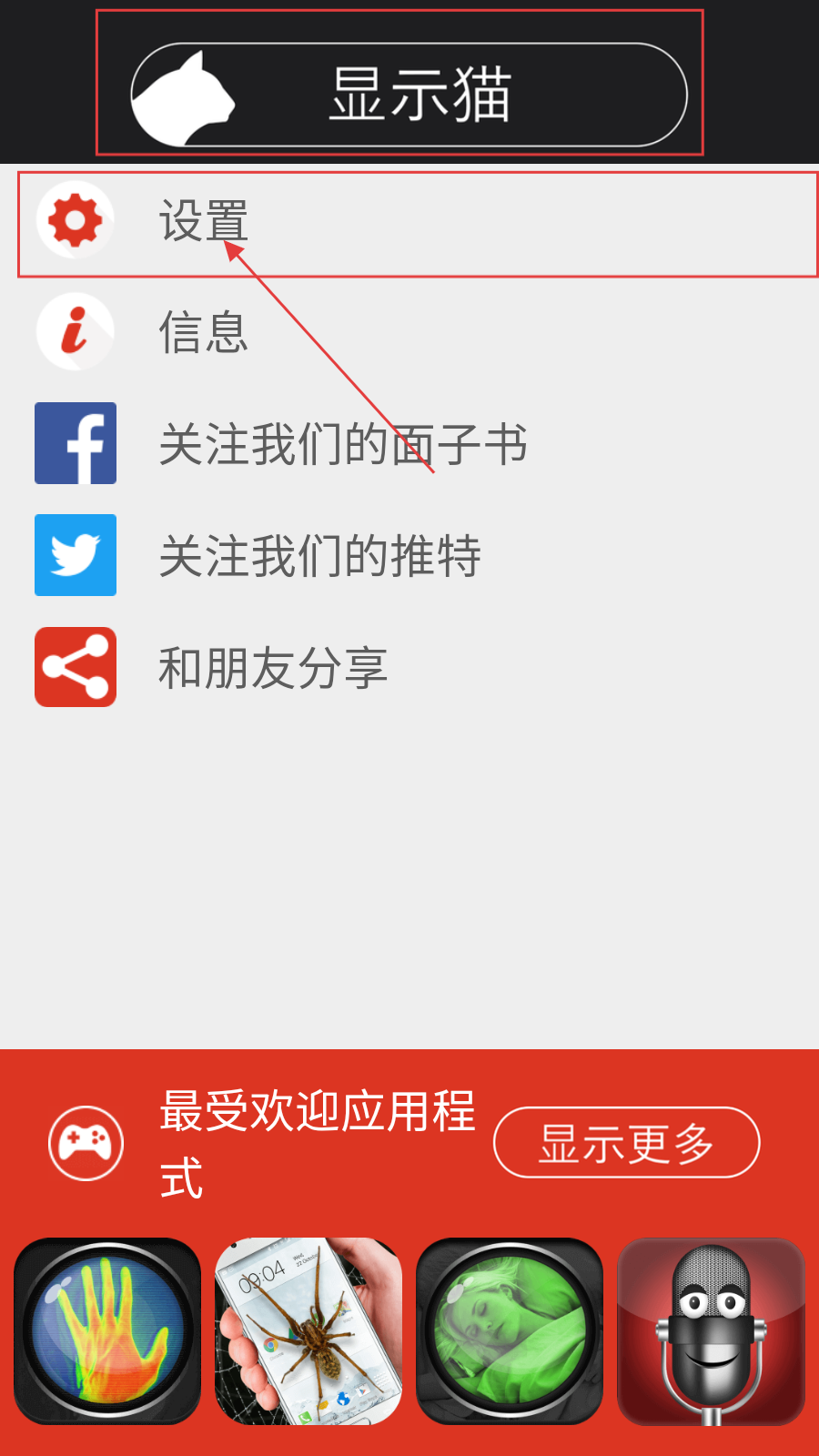Open the green night vision app tile
This screenshot has height=1456, width=819.
pos(510,1331)
